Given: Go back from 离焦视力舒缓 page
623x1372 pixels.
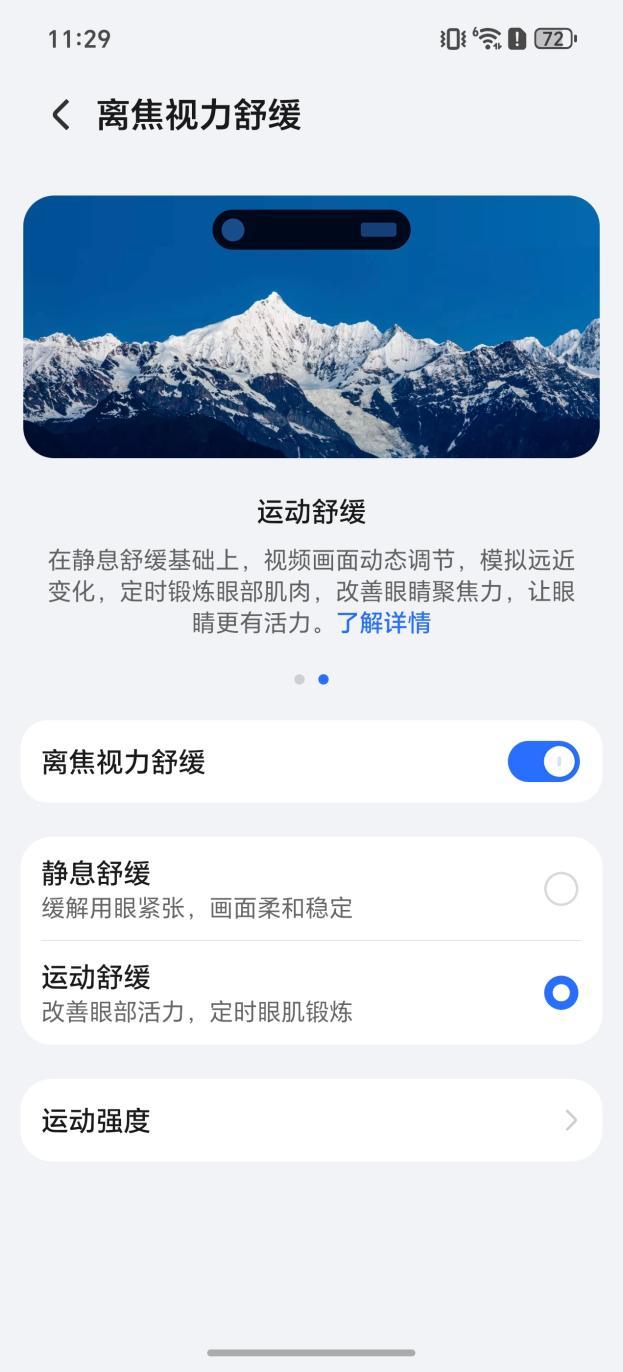Looking at the screenshot, I should pos(61,115).
